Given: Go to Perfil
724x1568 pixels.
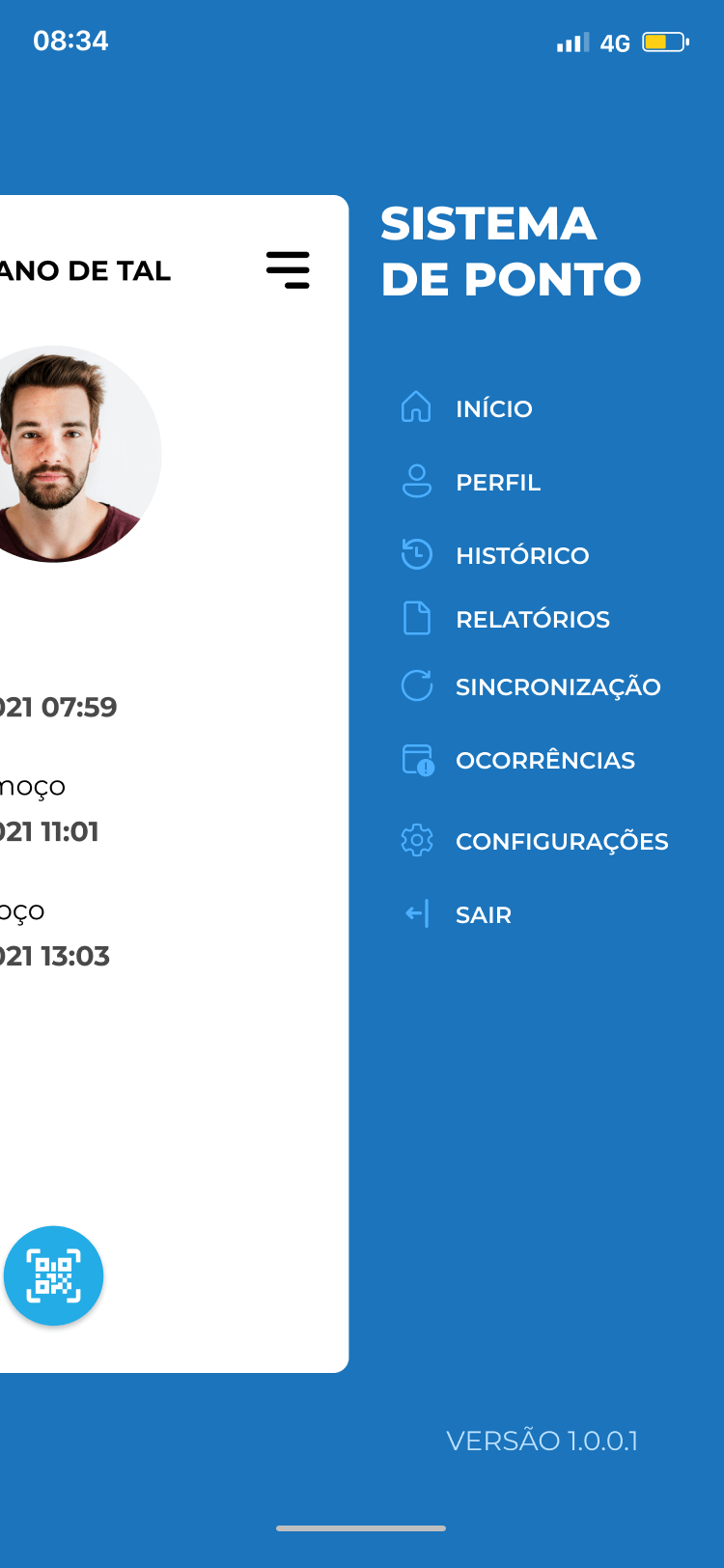Looking at the screenshot, I should (x=497, y=482).
